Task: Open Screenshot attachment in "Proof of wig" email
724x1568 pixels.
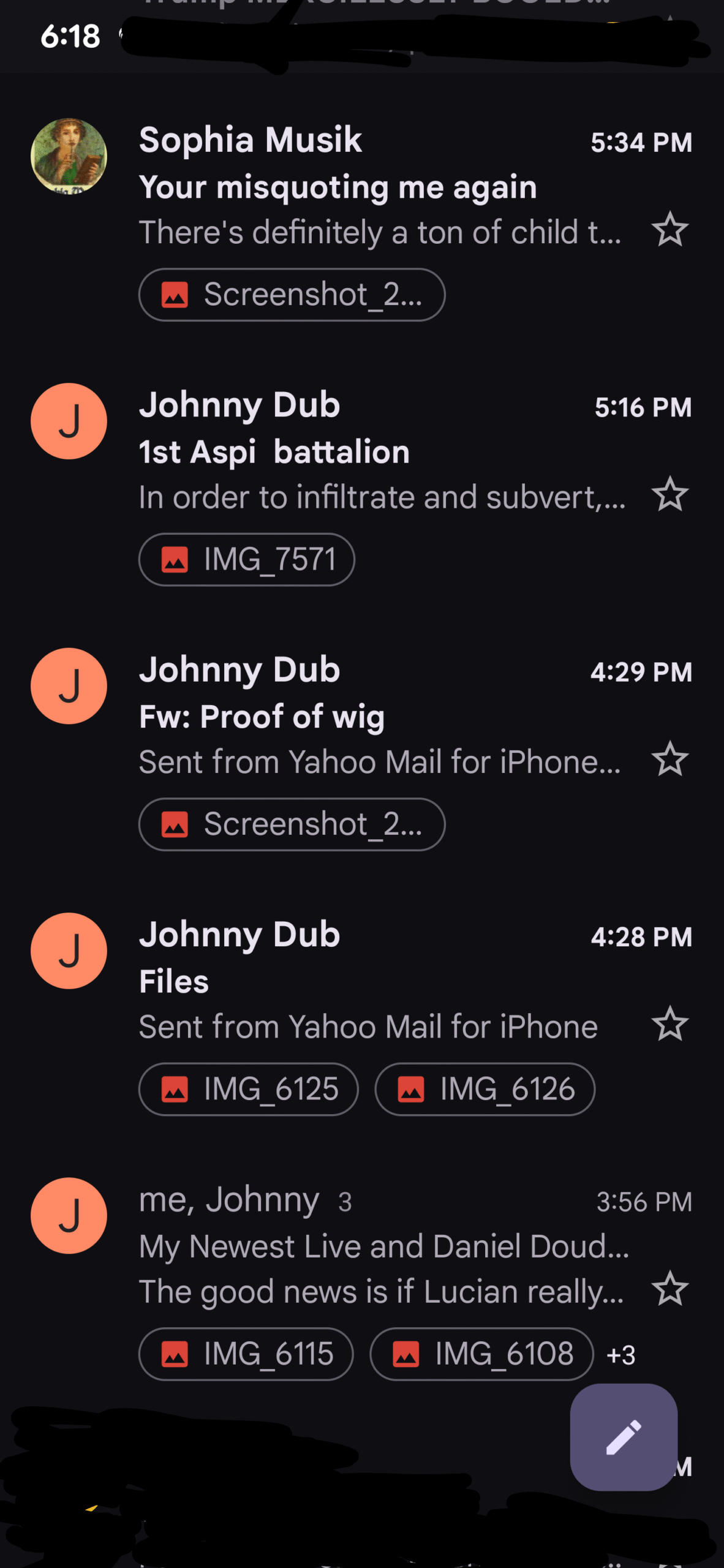Action: point(292,824)
